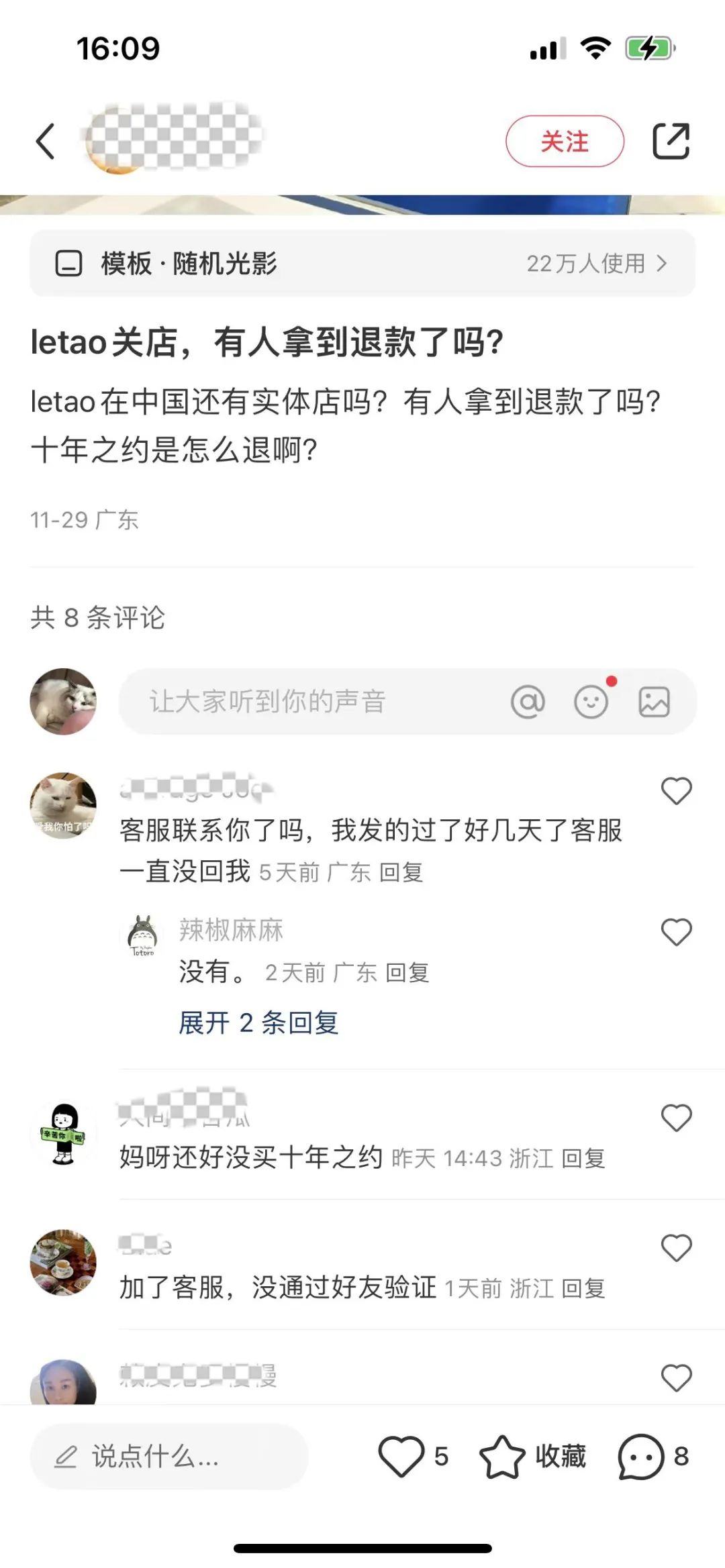This screenshot has height=1568, width=725.
Task: Like this post with heart icon
Action: (401, 1456)
